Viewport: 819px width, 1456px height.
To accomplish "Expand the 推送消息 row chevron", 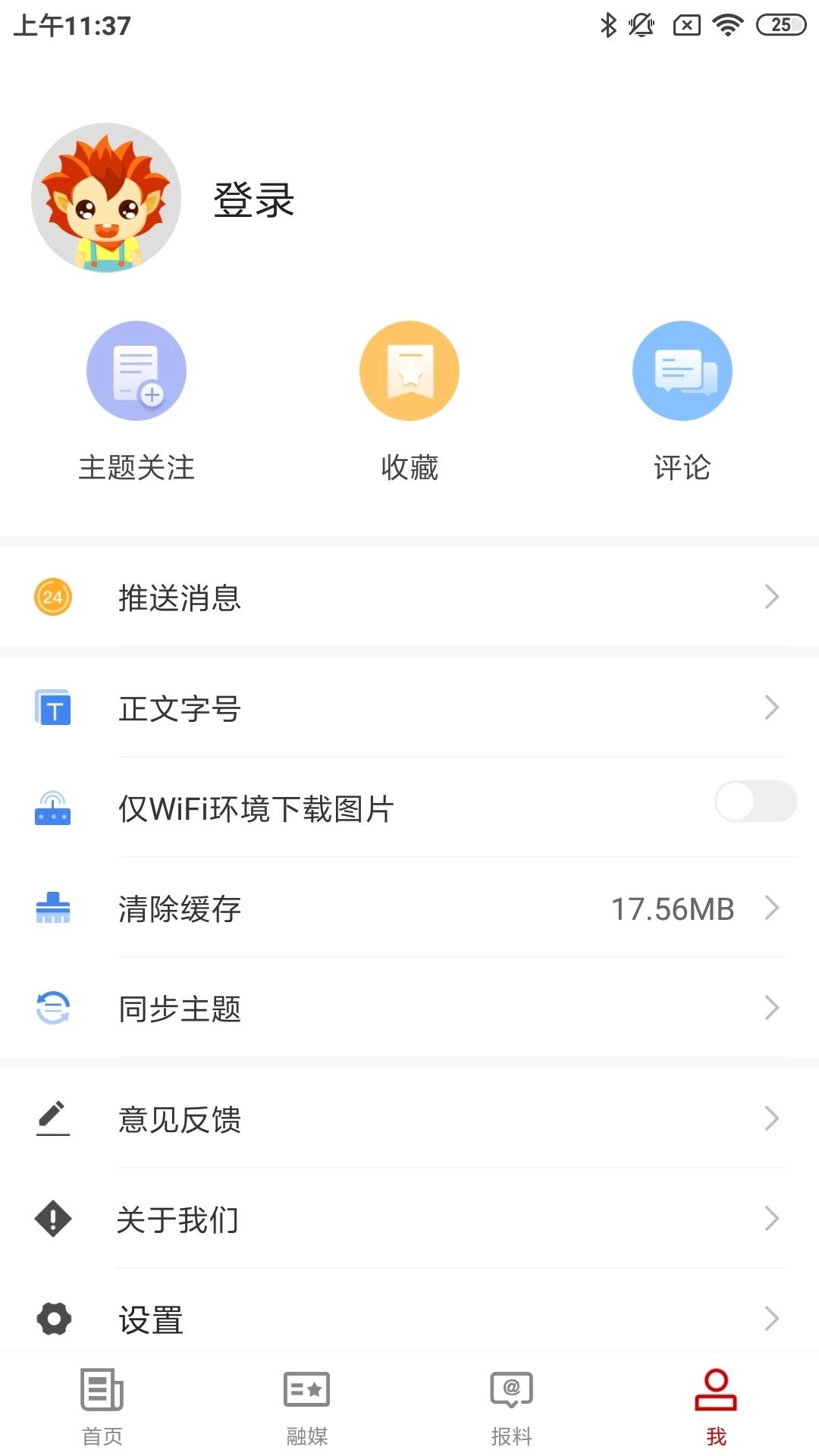I will (773, 598).
